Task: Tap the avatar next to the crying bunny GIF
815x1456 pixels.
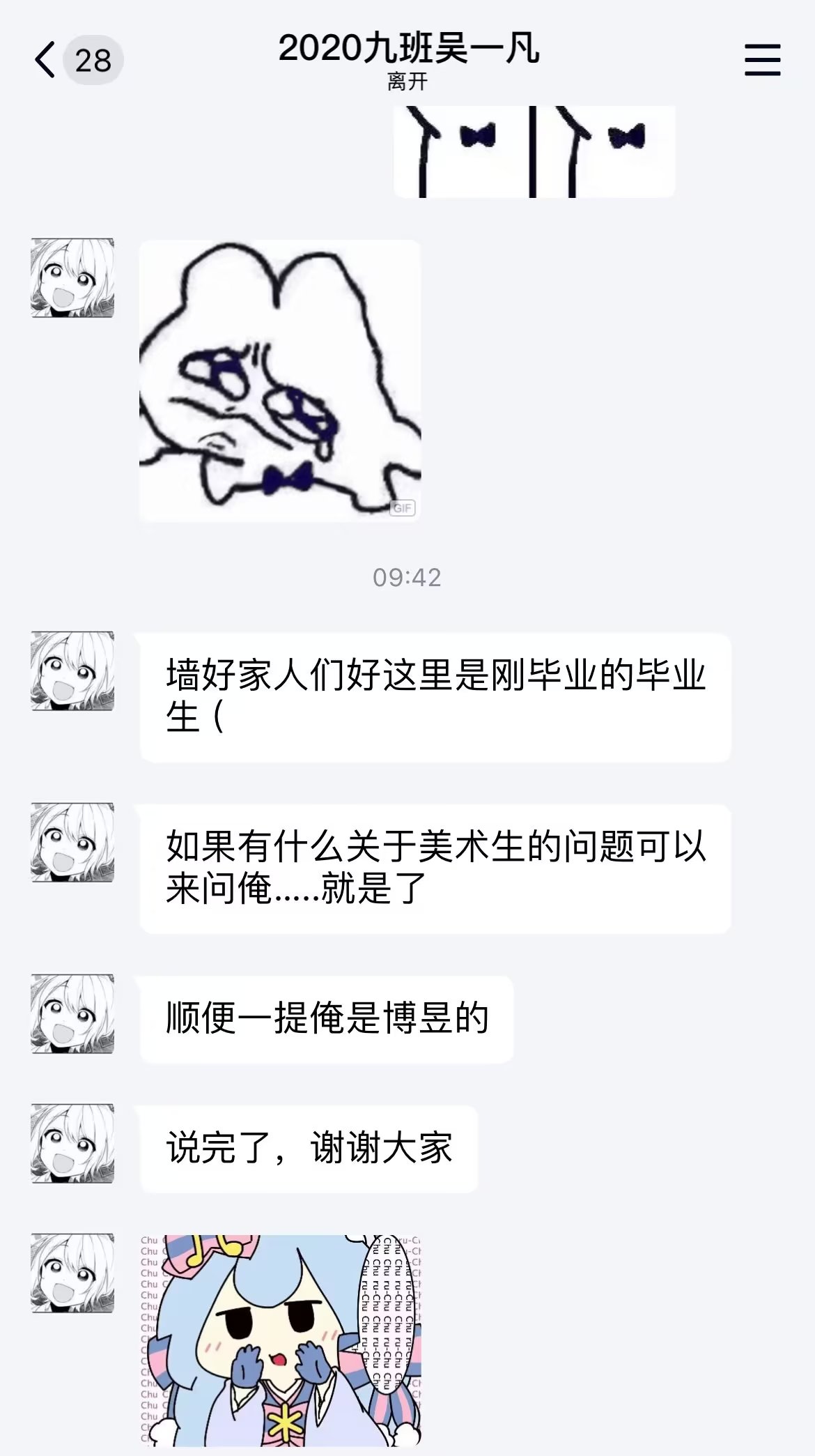Action: 72,279
